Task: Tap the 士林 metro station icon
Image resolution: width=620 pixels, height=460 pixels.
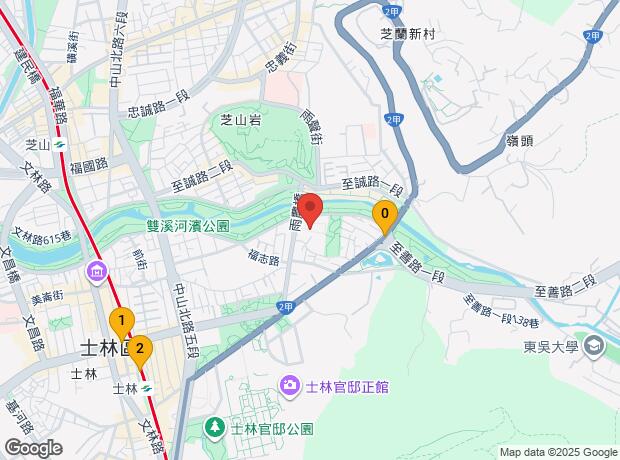Action: point(147,388)
